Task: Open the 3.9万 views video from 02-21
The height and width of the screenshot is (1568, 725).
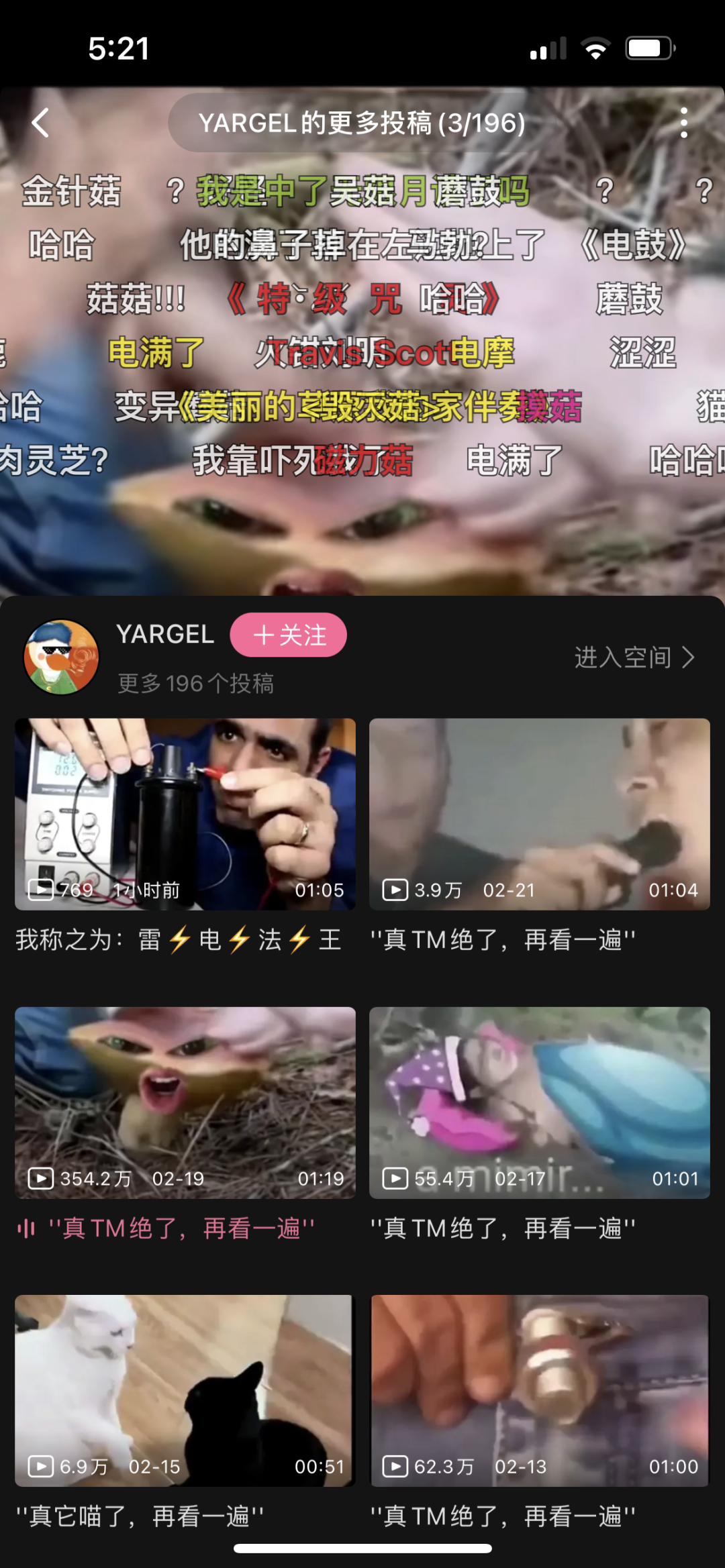Action: [x=539, y=814]
